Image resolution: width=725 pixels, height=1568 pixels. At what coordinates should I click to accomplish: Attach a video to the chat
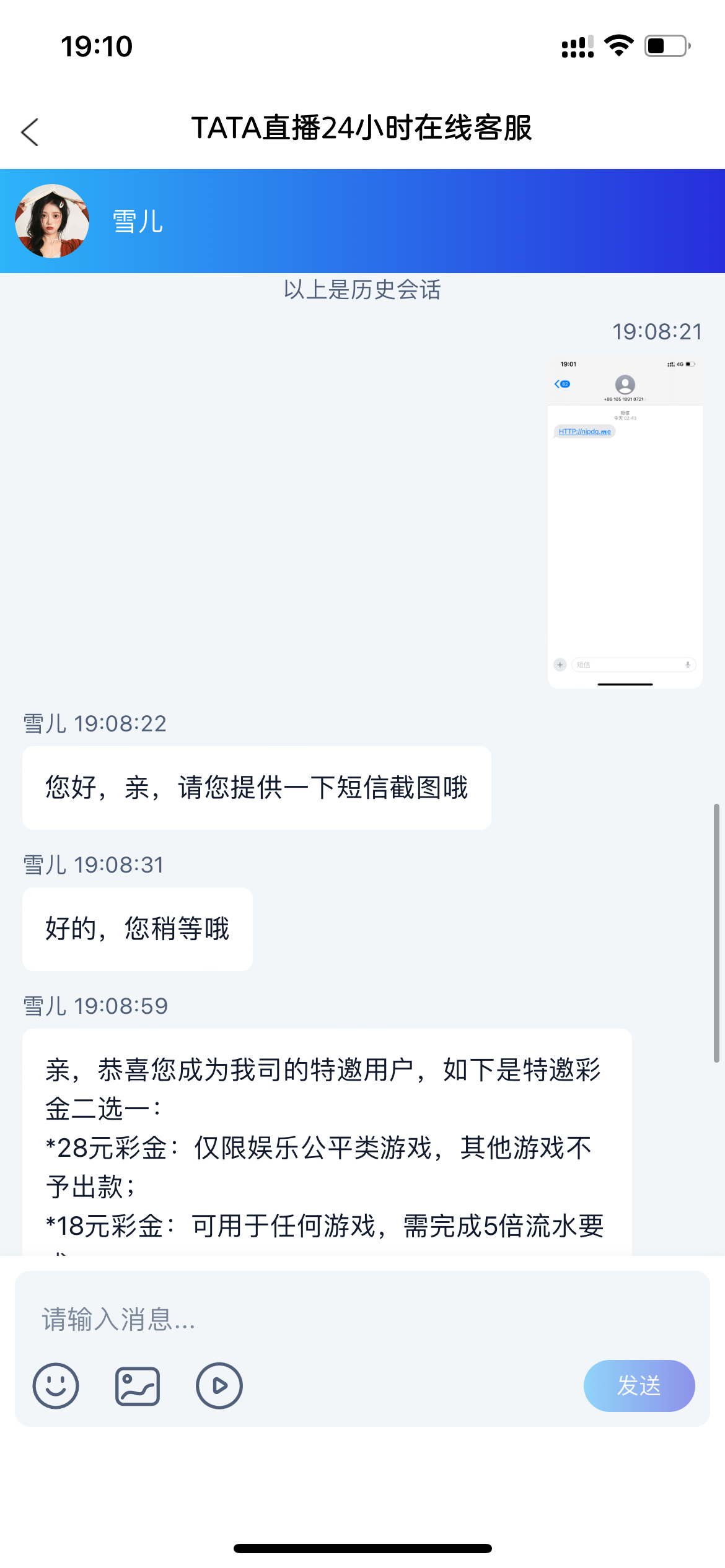[x=219, y=1385]
